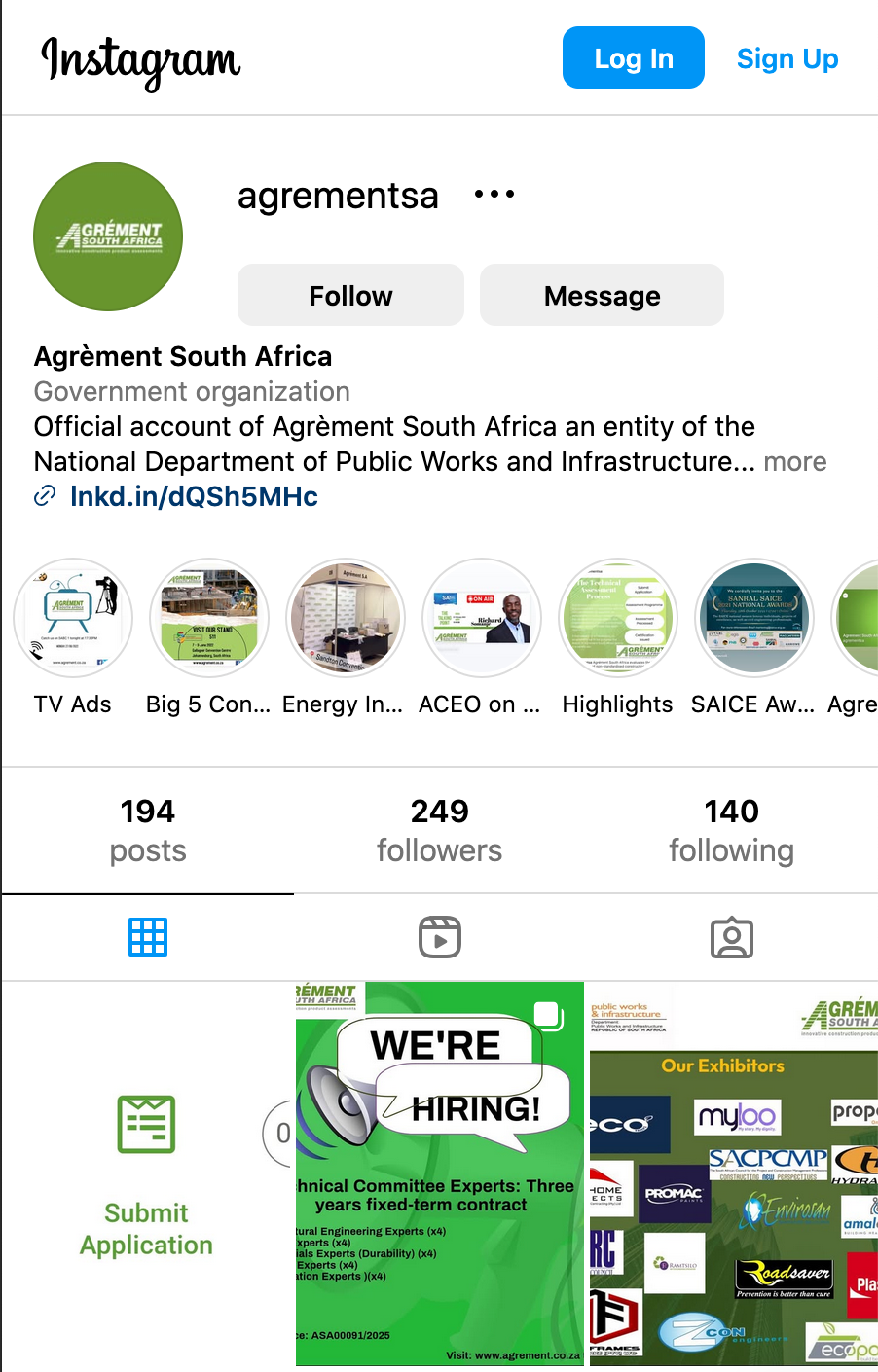Tap the Log In button

tap(633, 58)
